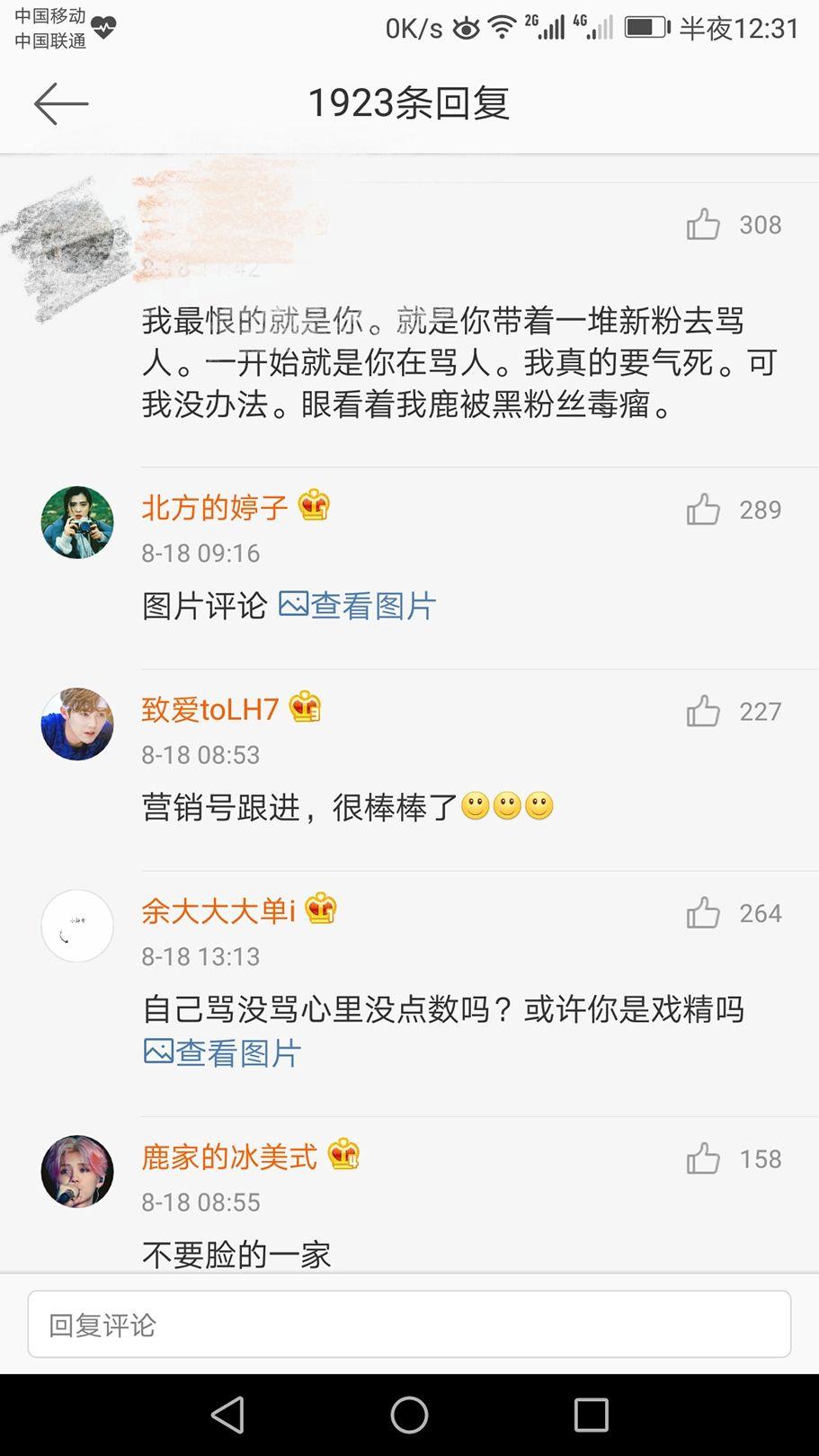The height and width of the screenshot is (1456, 819).
Task: Open the username 鹿家的冰美式
Action: (229, 1156)
